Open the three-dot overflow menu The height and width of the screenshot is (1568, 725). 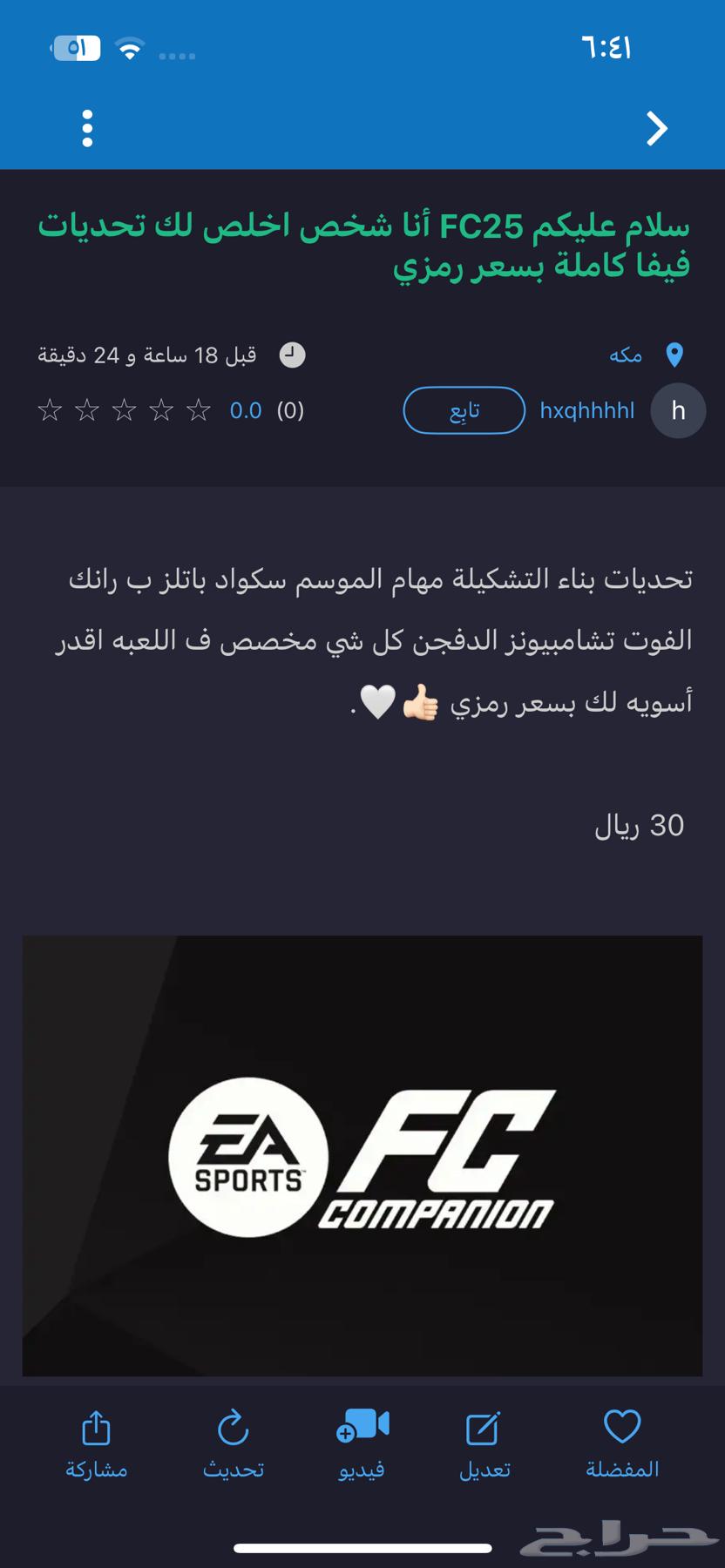(87, 129)
